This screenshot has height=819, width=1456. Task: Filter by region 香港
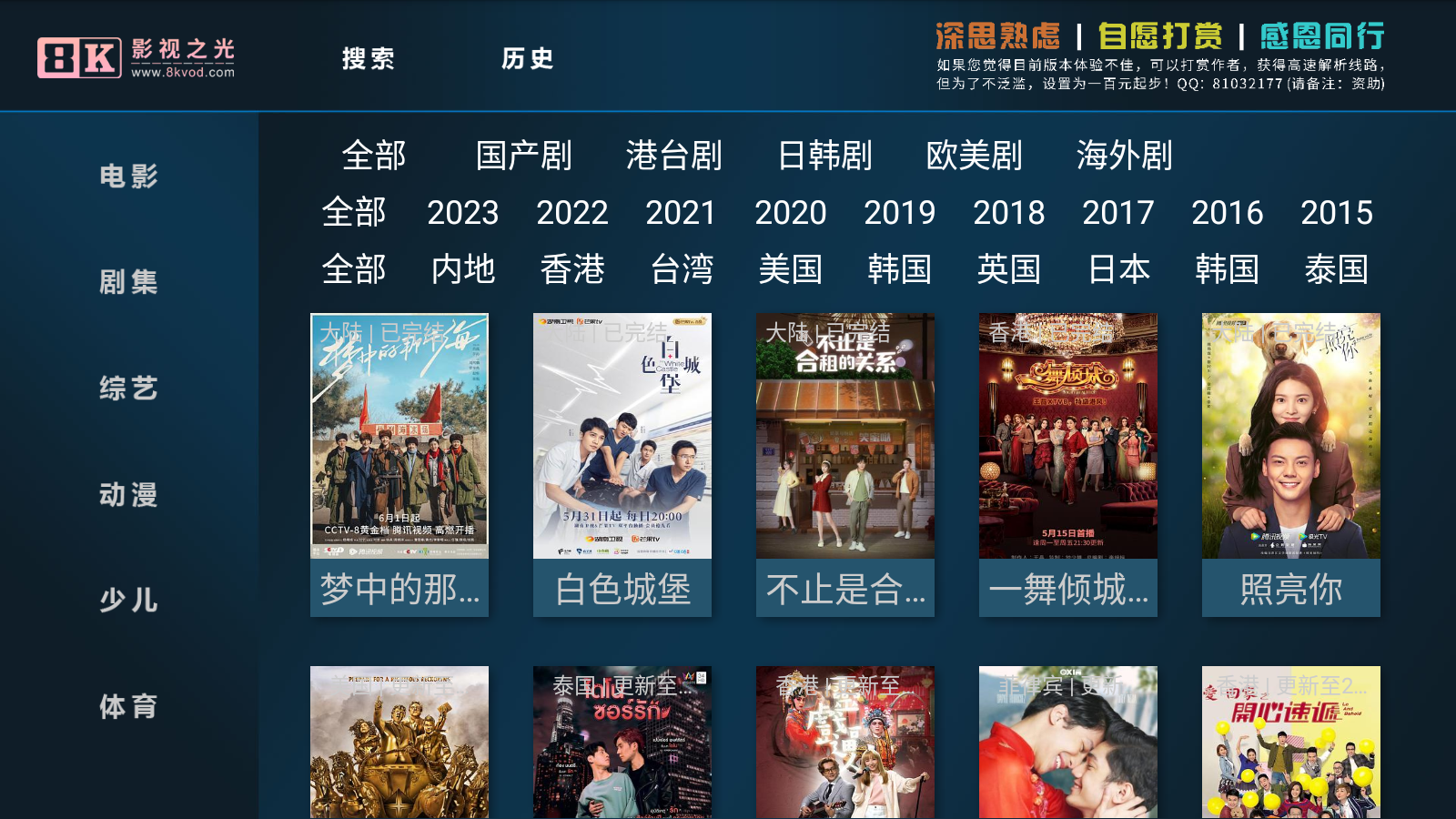click(x=572, y=269)
